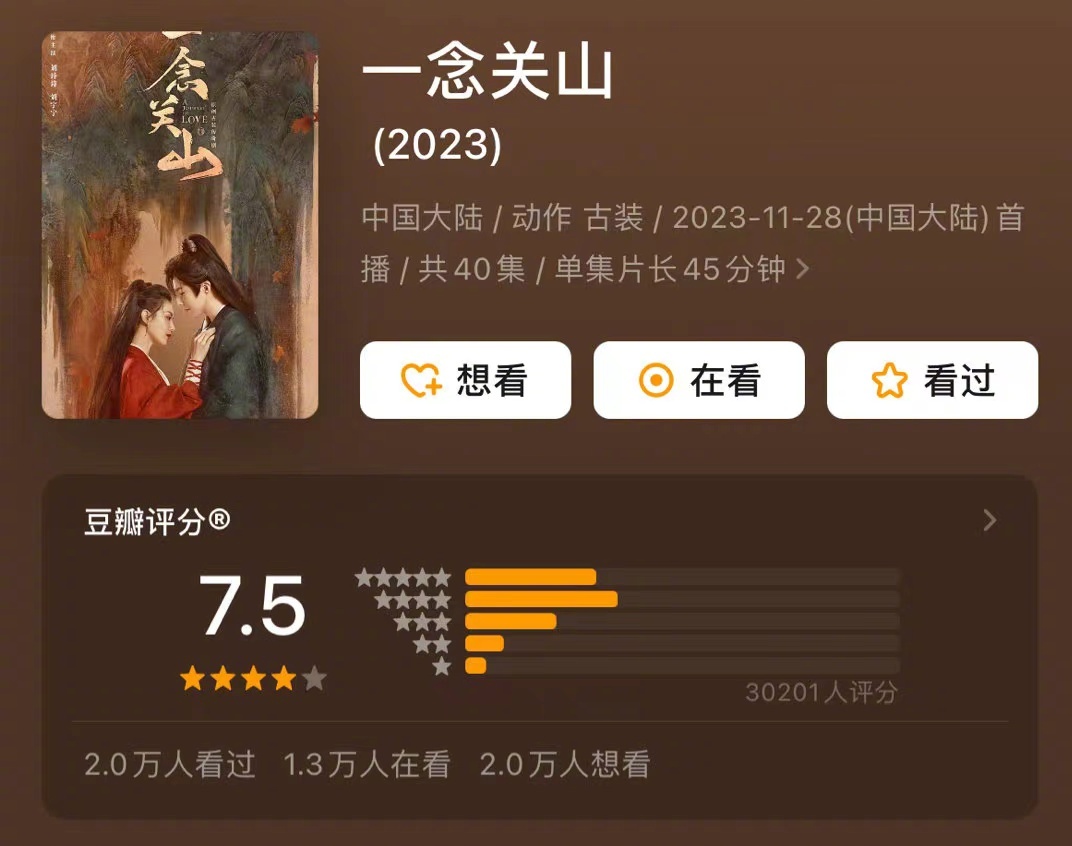Open the 一念关山 poster image
This screenshot has width=1072, height=846.
(x=180, y=225)
